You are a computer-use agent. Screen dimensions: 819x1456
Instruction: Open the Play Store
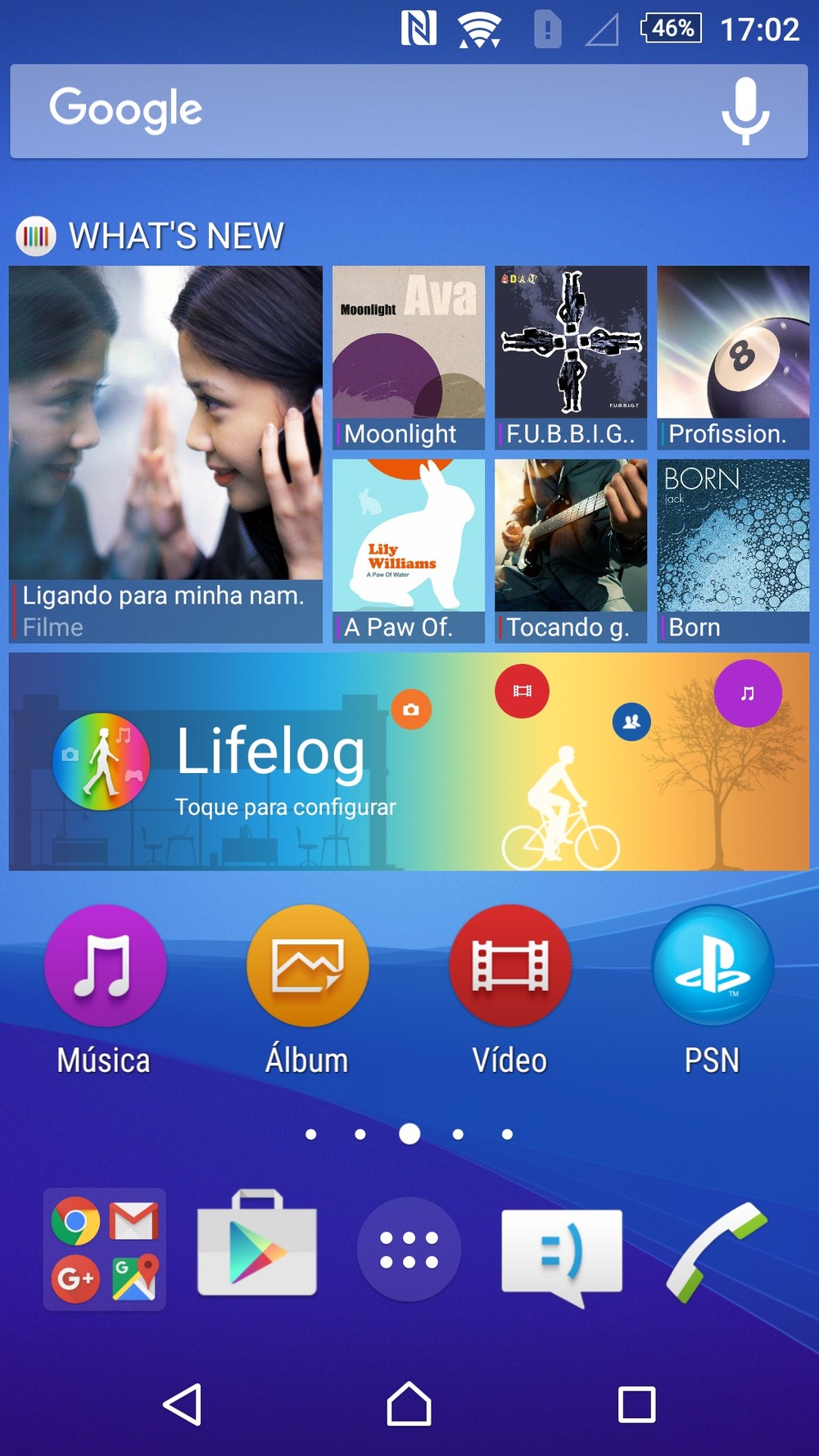click(x=256, y=1245)
